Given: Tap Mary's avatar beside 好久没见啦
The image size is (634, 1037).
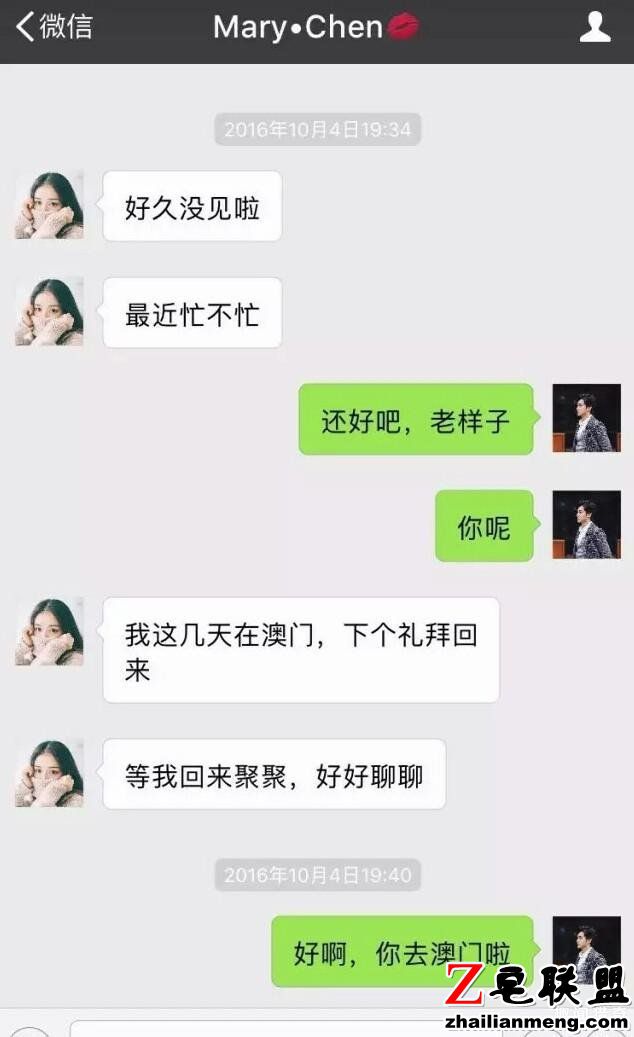Looking at the screenshot, I should (x=49, y=205).
